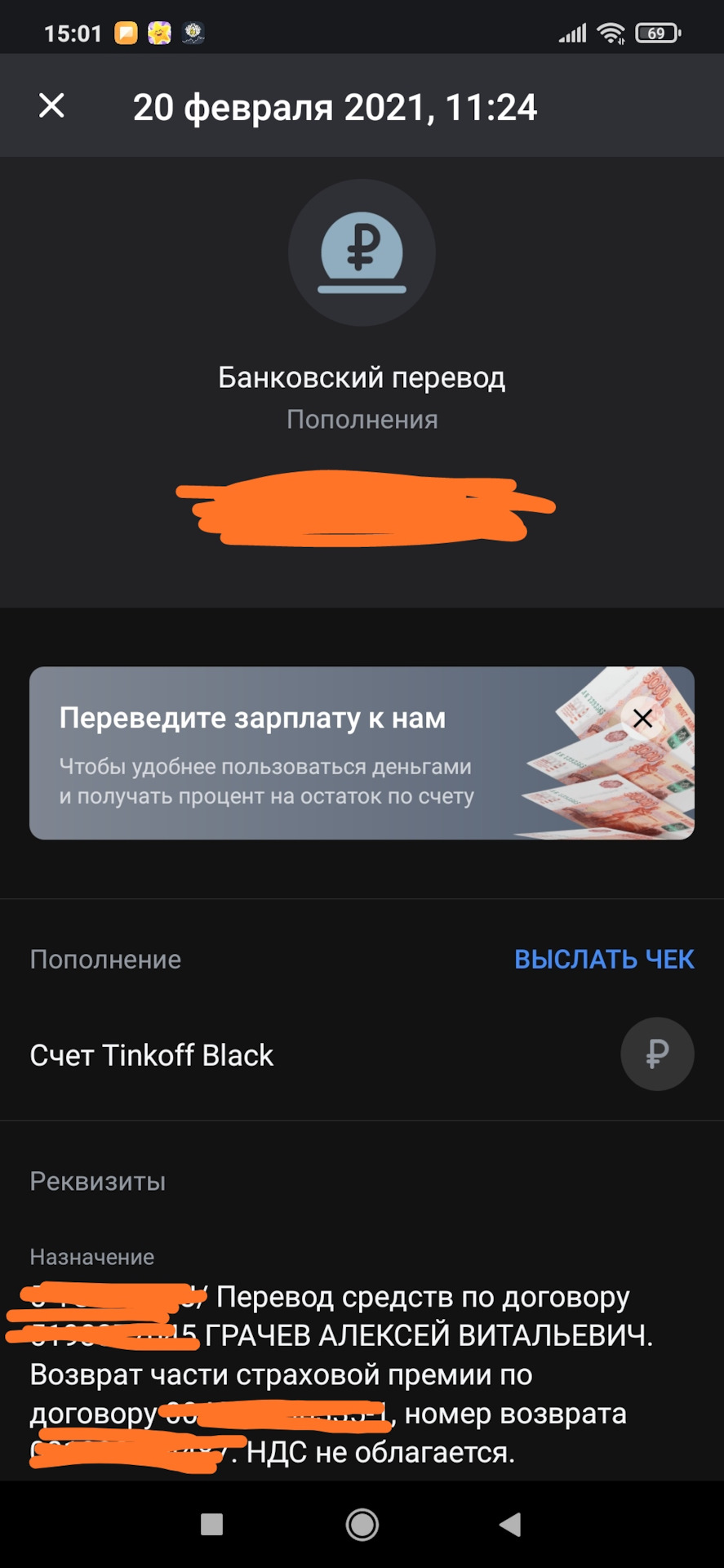Open the recent apps view
This screenshot has height=1568, width=724.
pos(212,1524)
